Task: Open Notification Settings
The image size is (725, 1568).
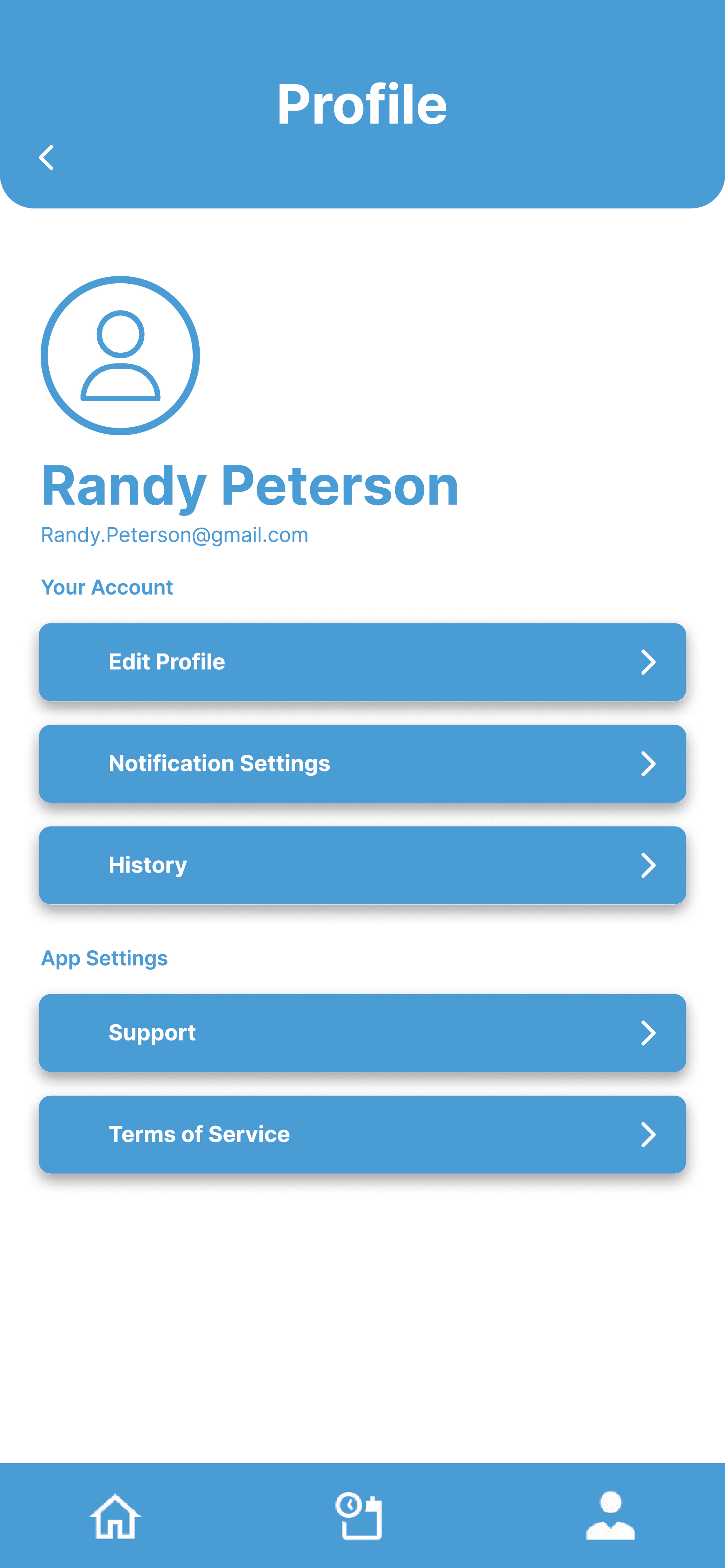Action: tap(362, 763)
